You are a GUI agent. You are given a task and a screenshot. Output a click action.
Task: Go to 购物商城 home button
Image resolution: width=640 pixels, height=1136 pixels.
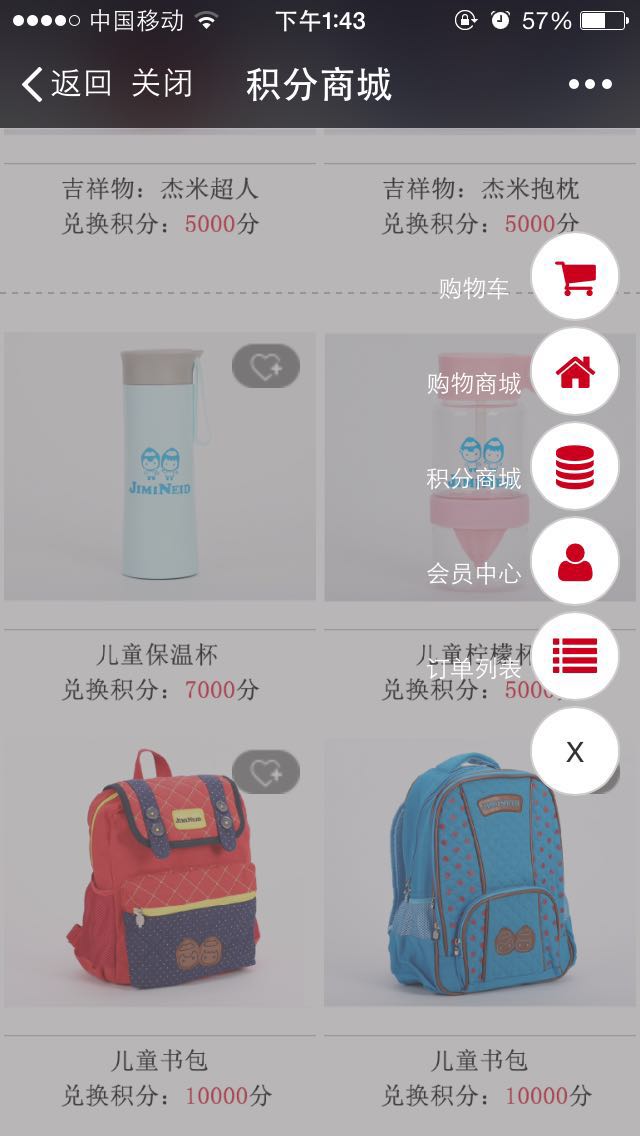[x=575, y=372]
